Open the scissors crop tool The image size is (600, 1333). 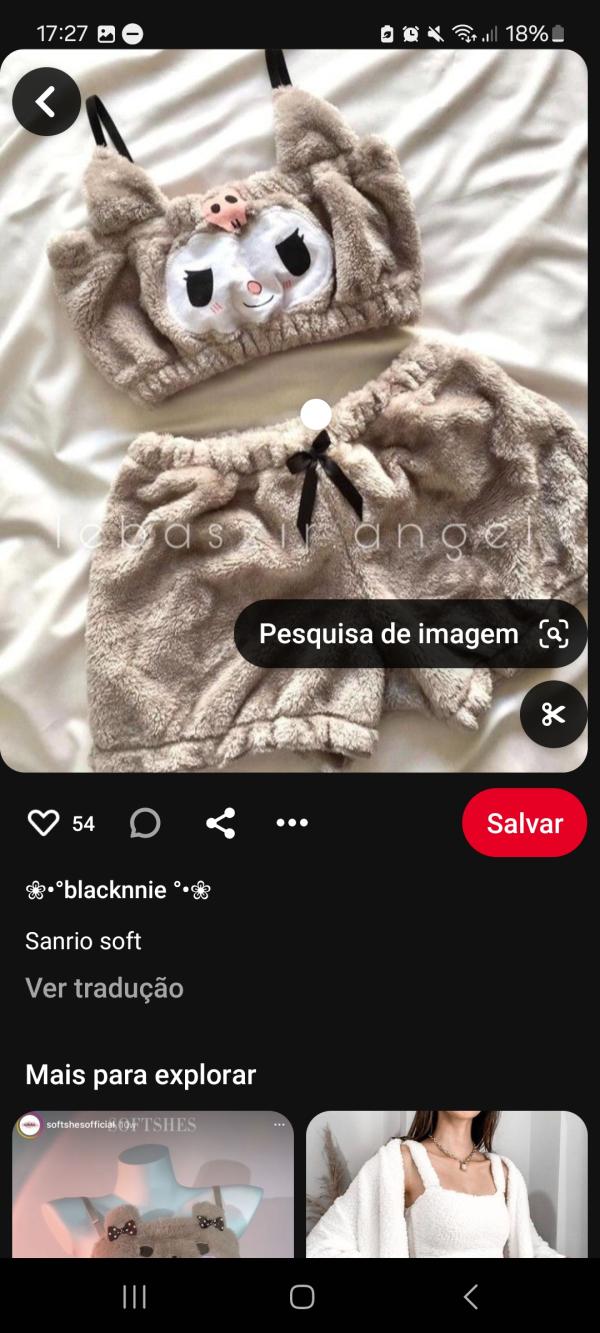pyautogui.click(x=553, y=714)
